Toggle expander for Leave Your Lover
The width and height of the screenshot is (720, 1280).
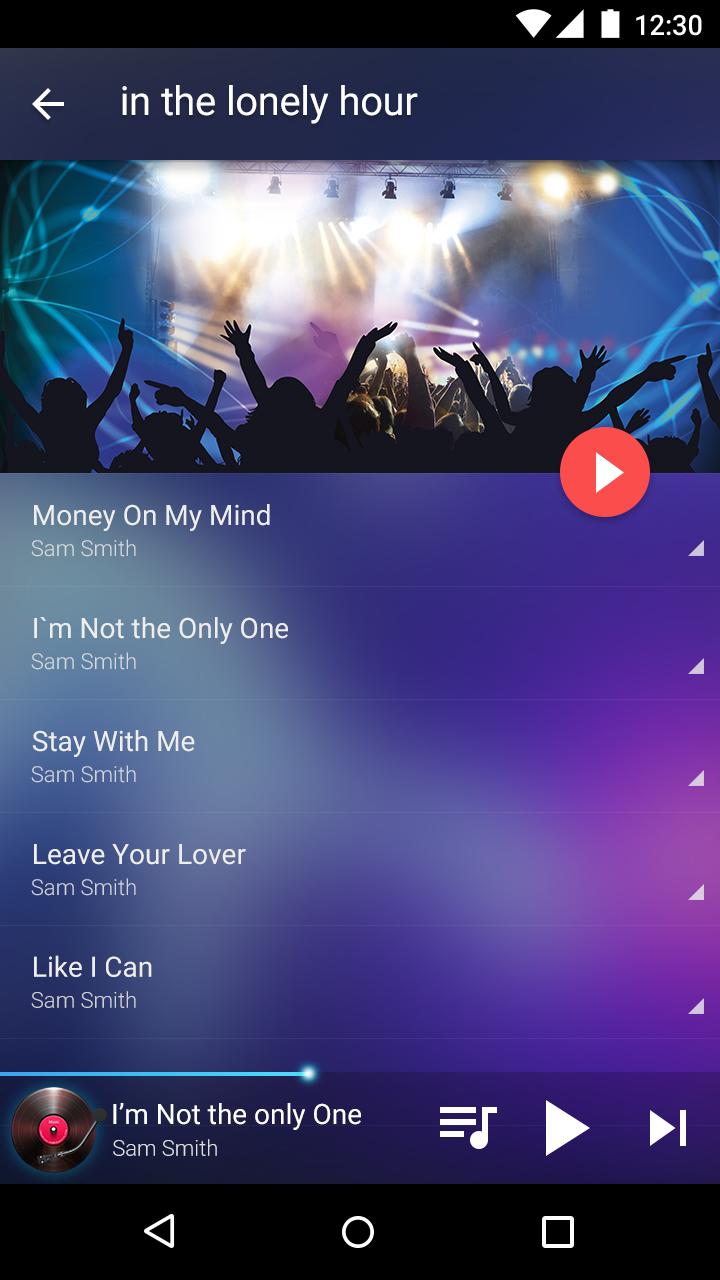pyautogui.click(x=697, y=891)
